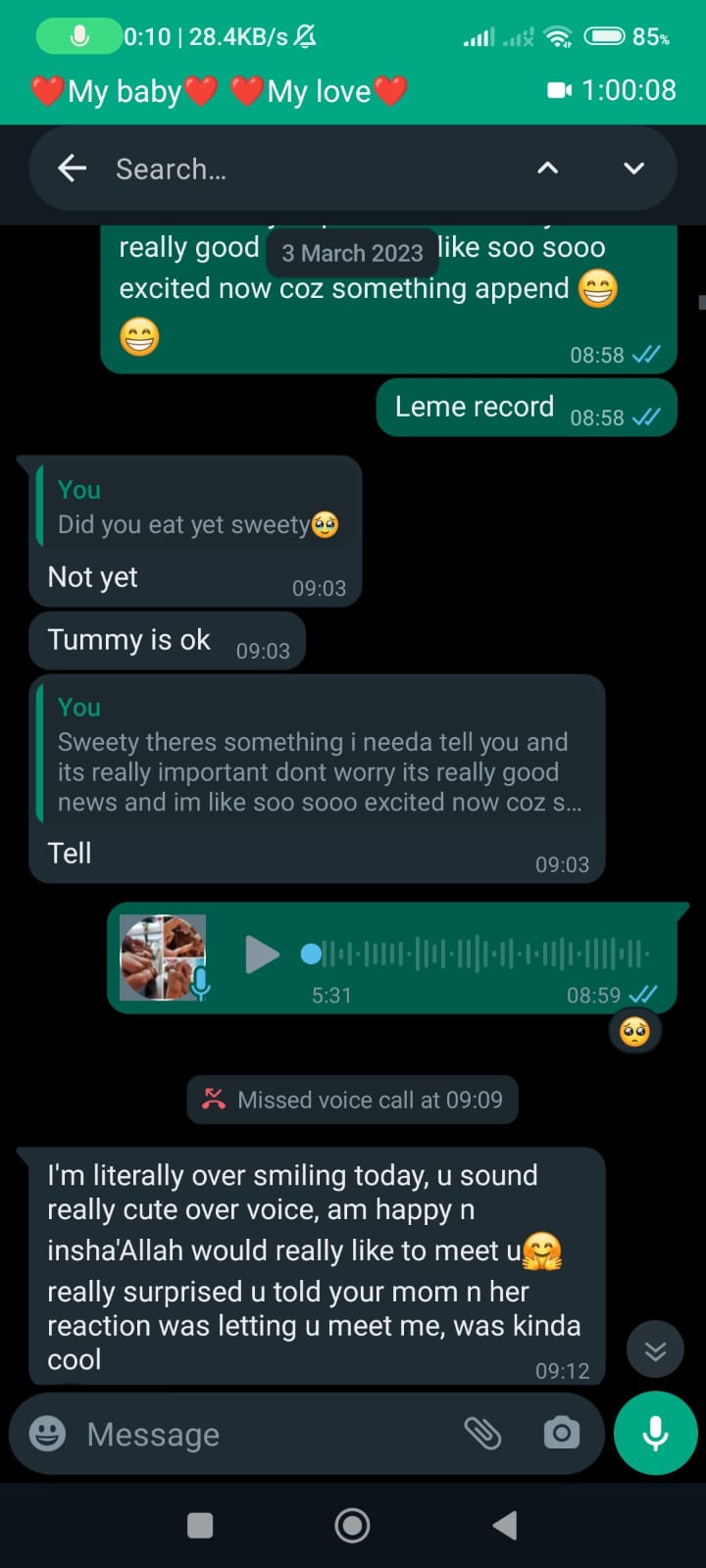706x1568 pixels.
Task: Return to ongoing video call banner
Action: coord(353,91)
